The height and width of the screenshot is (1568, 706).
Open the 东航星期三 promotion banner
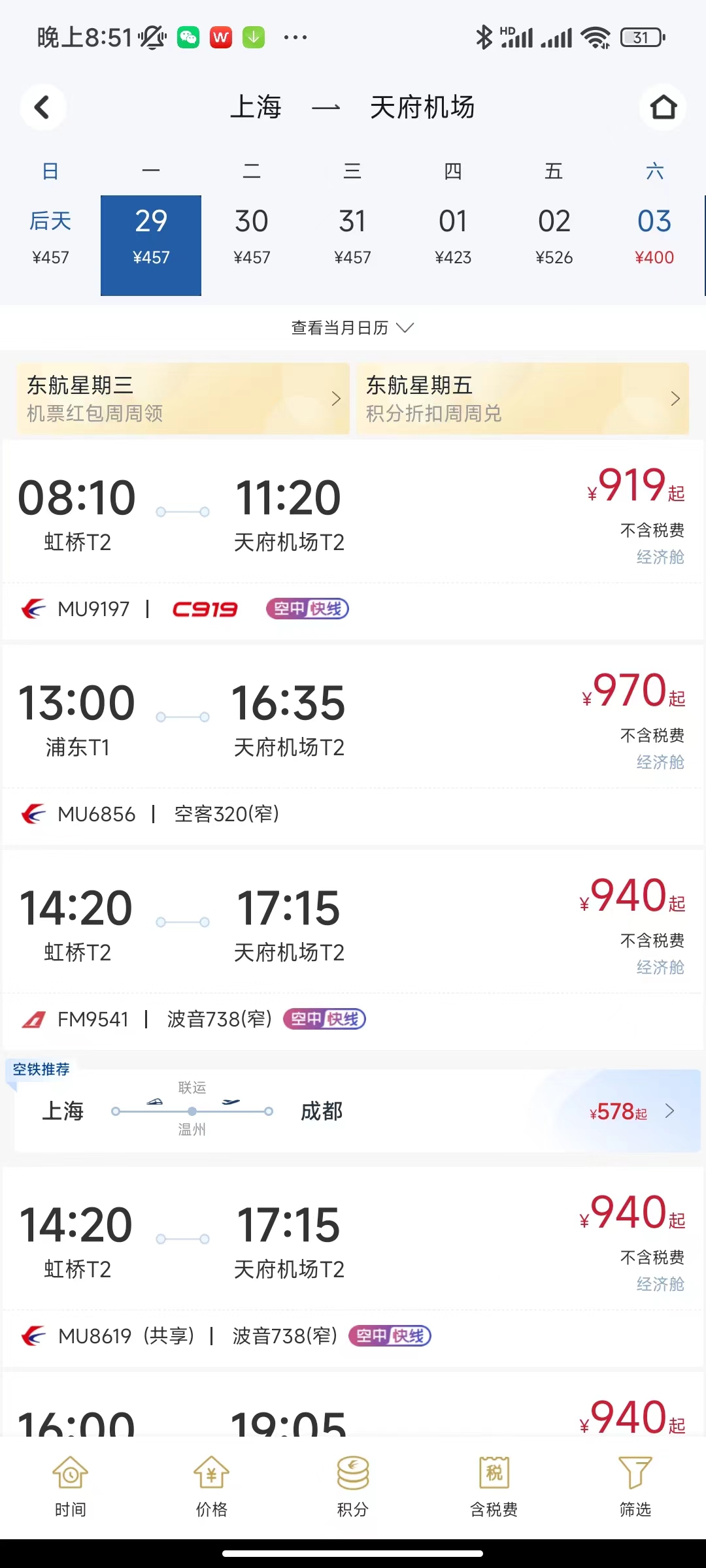click(x=184, y=399)
